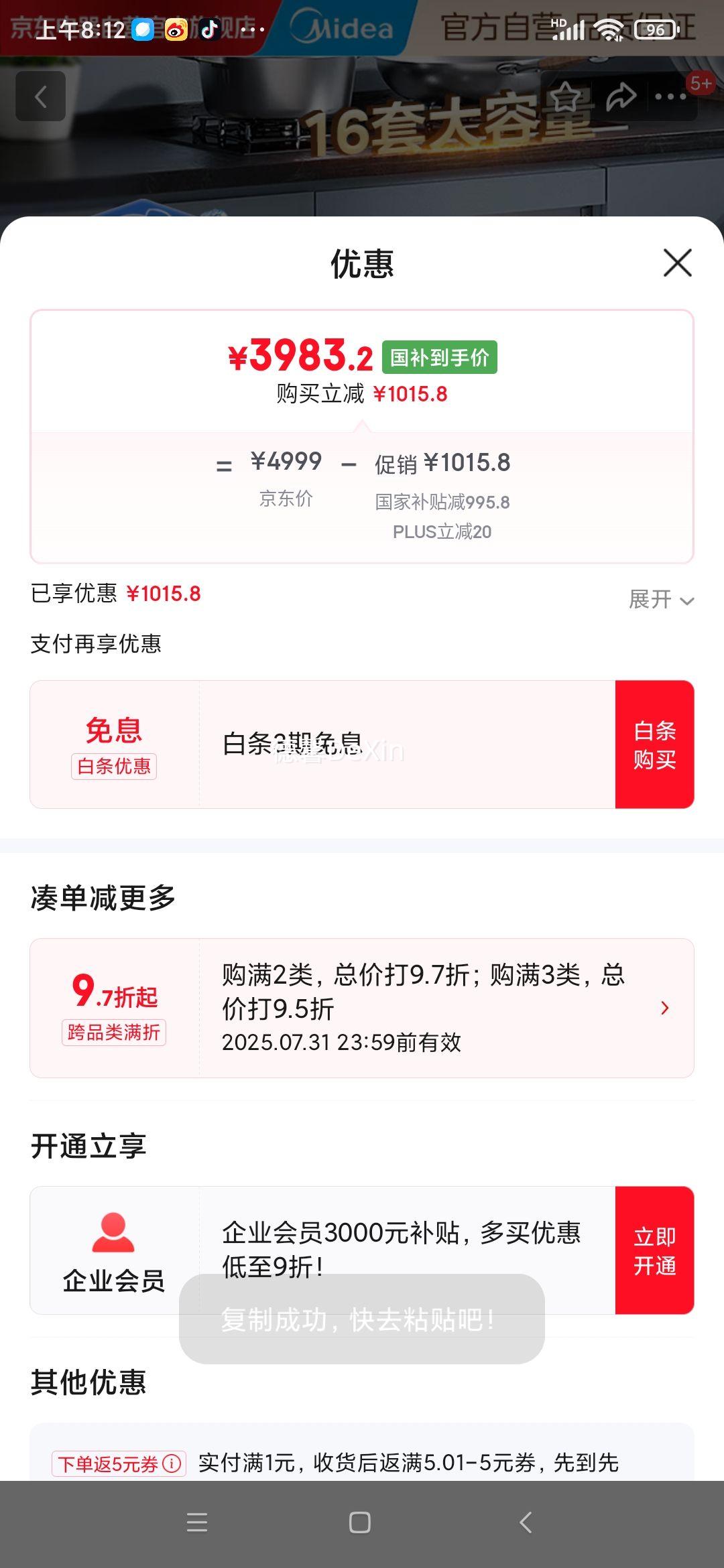
Task: Close the 优惠 discount sheet
Action: [677, 263]
